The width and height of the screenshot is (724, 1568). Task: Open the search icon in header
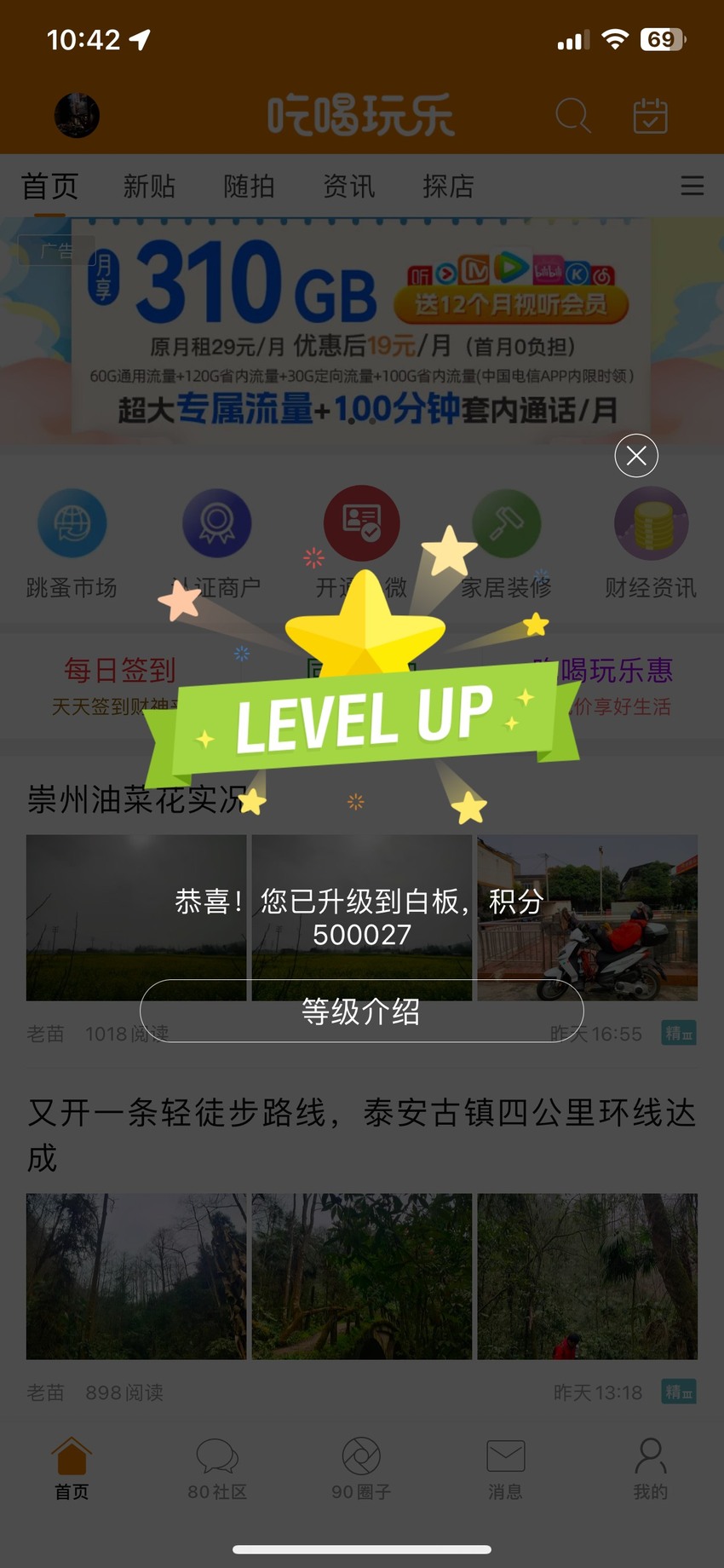click(x=572, y=115)
